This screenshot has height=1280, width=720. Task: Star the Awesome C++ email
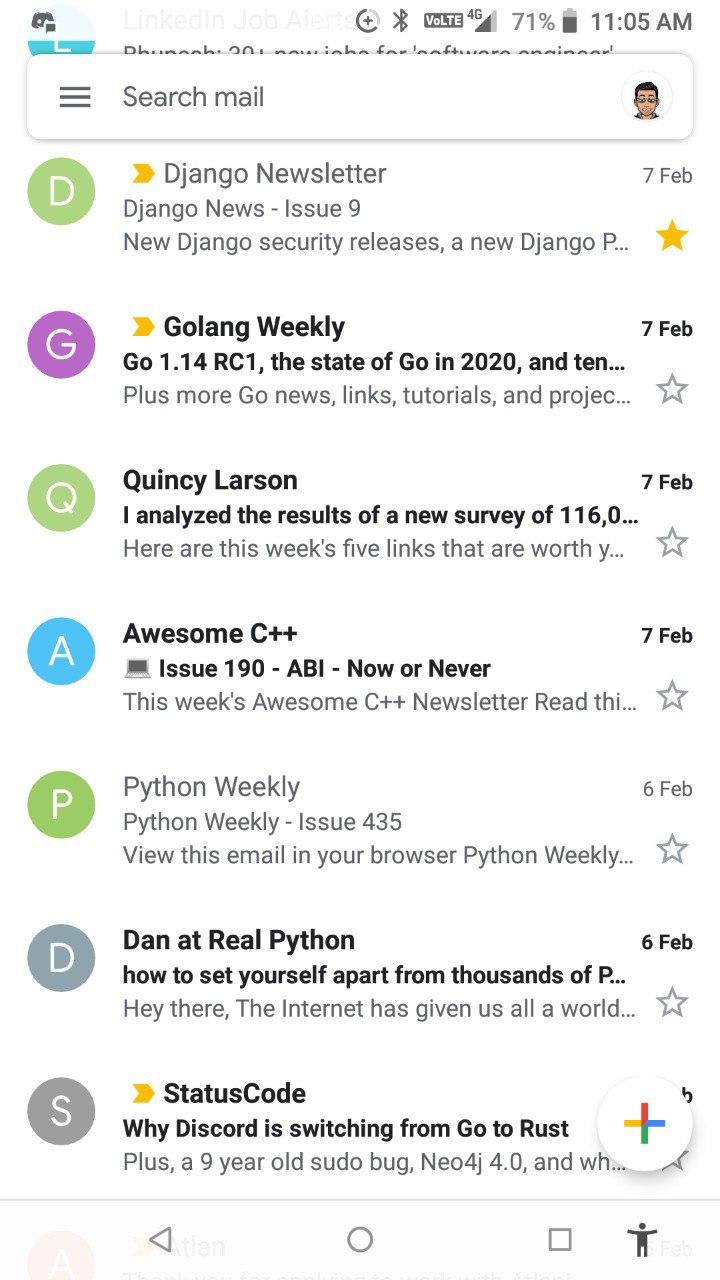[672, 695]
